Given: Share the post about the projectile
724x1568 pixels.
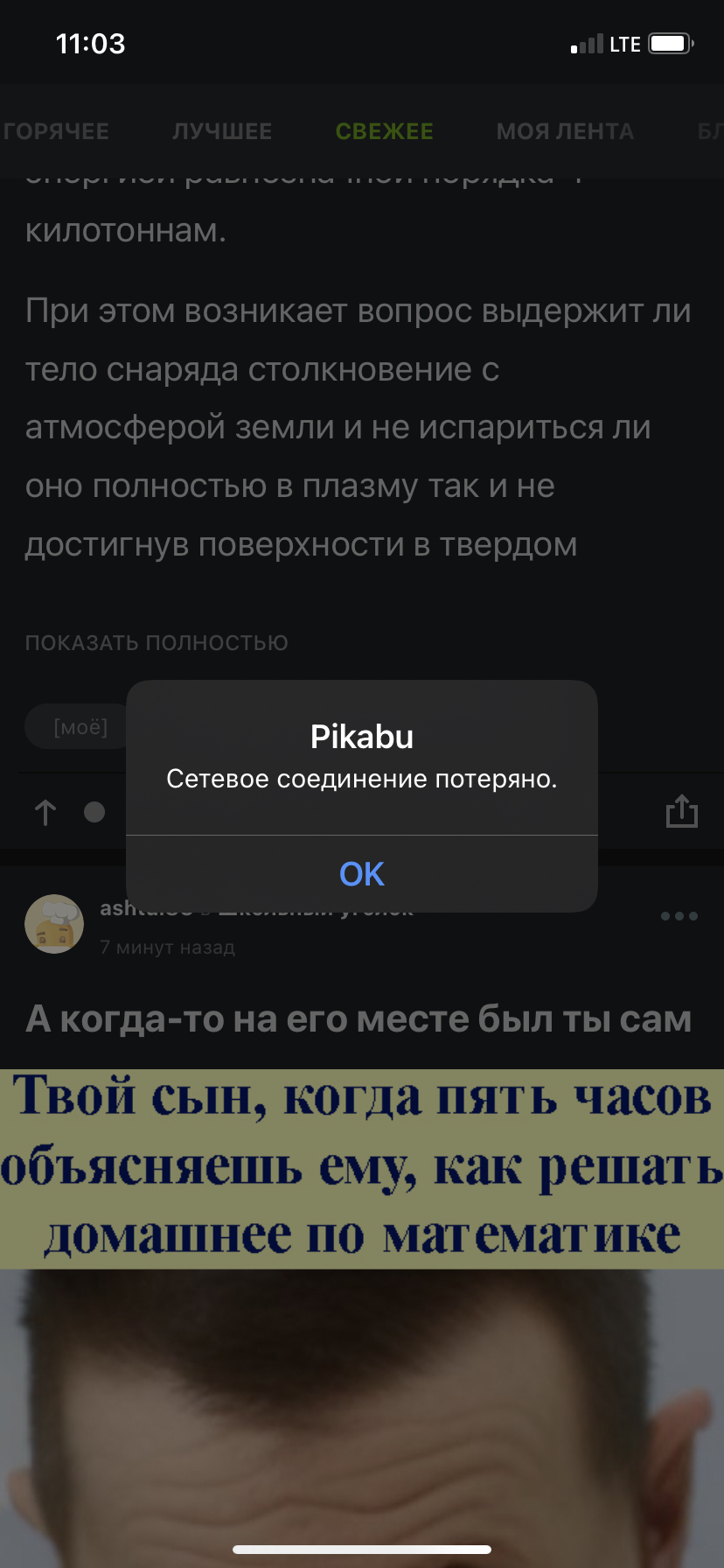Looking at the screenshot, I should [x=681, y=812].
